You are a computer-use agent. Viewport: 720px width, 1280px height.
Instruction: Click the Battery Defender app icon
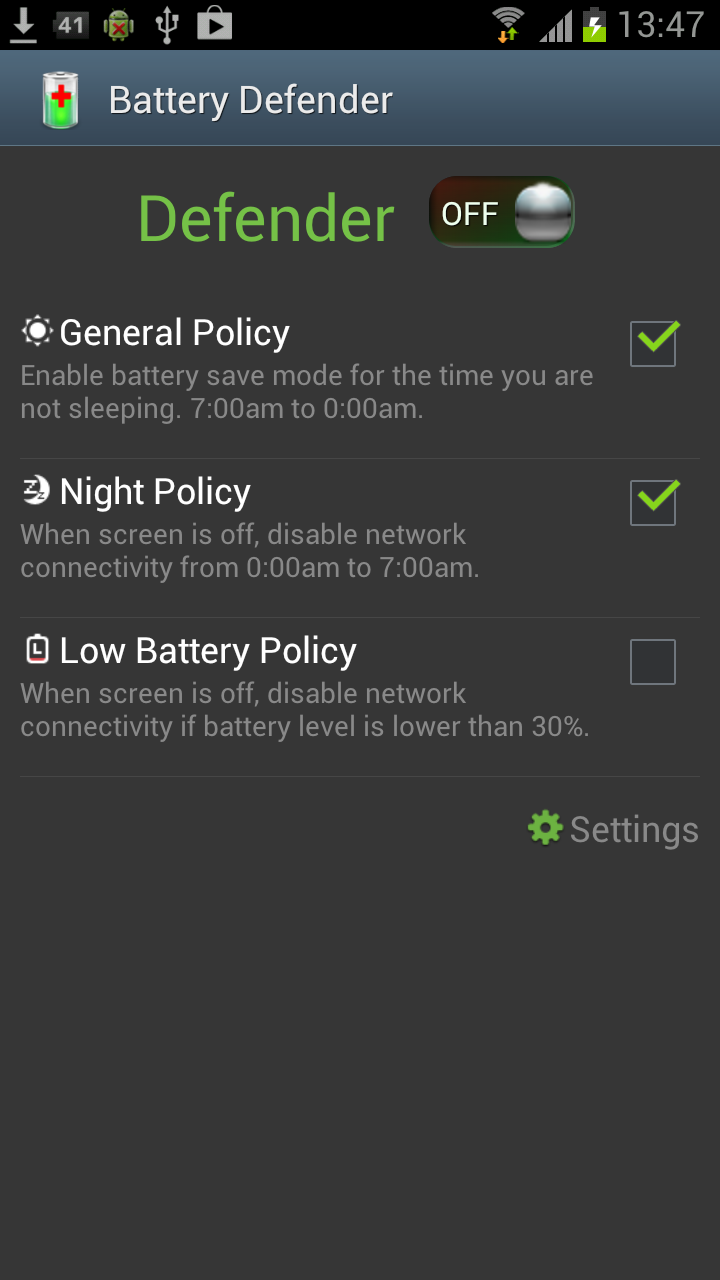point(59,97)
